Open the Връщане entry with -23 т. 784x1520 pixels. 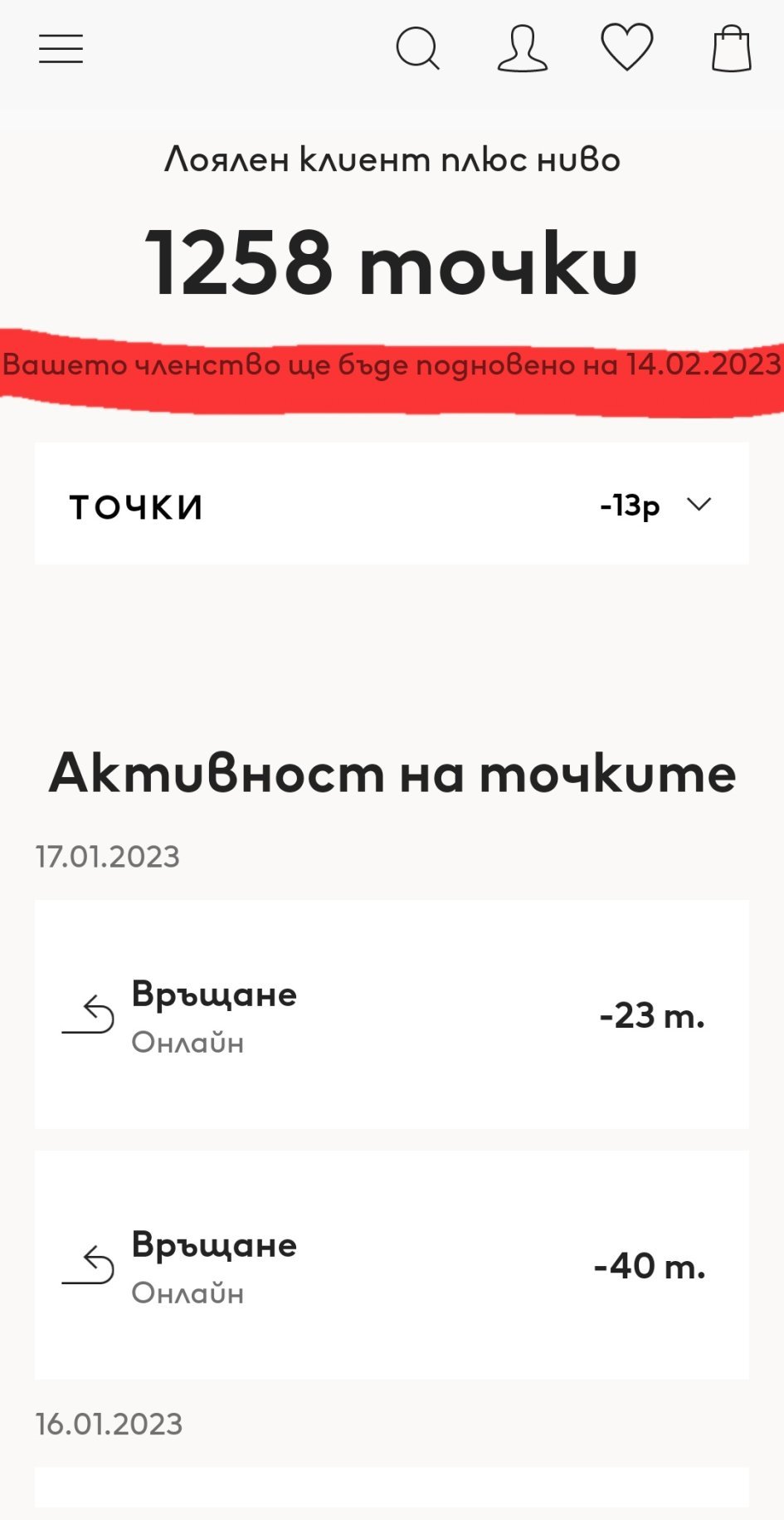392,1014
